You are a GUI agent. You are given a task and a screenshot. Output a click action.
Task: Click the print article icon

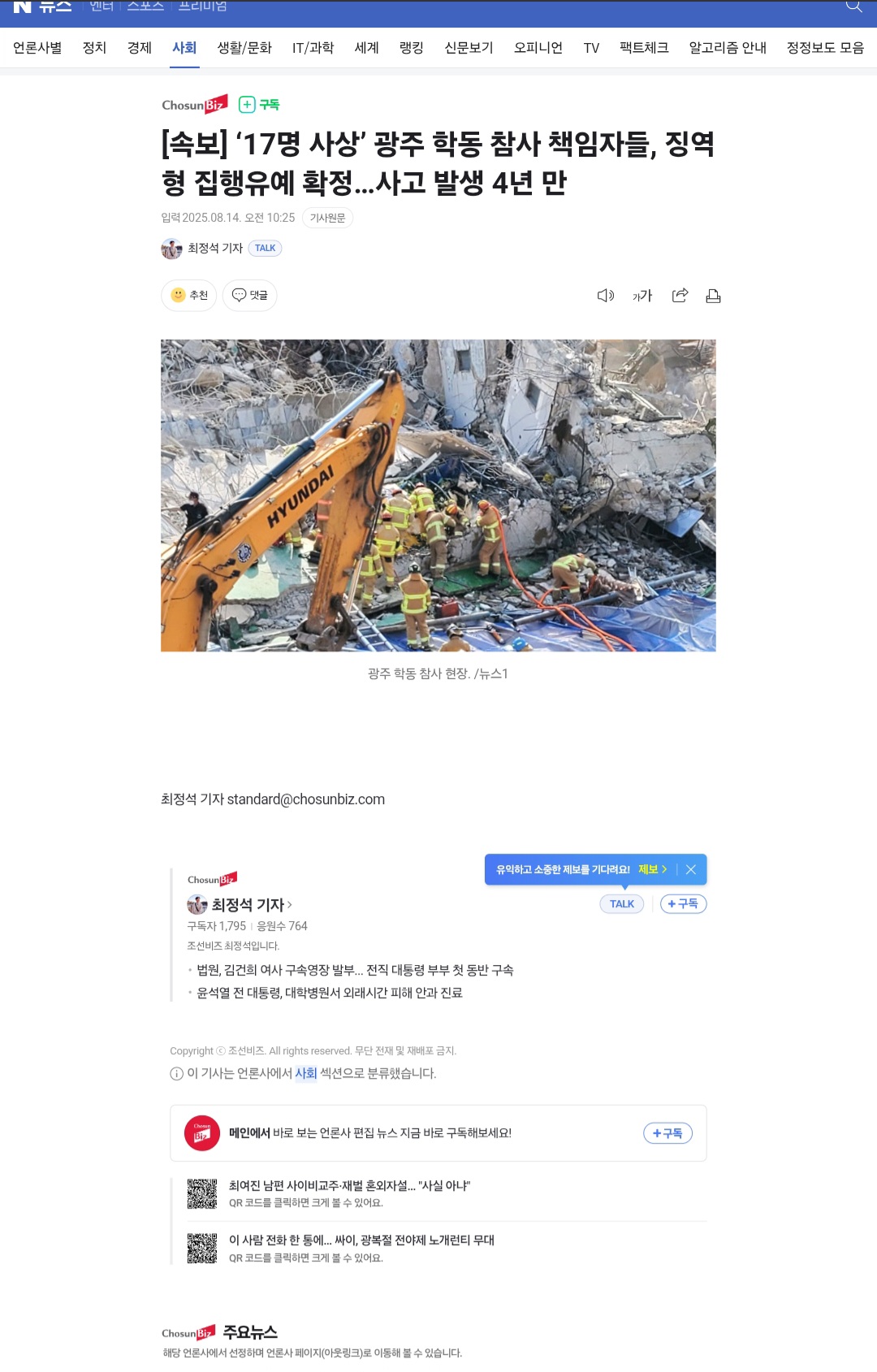click(x=713, y=296)
